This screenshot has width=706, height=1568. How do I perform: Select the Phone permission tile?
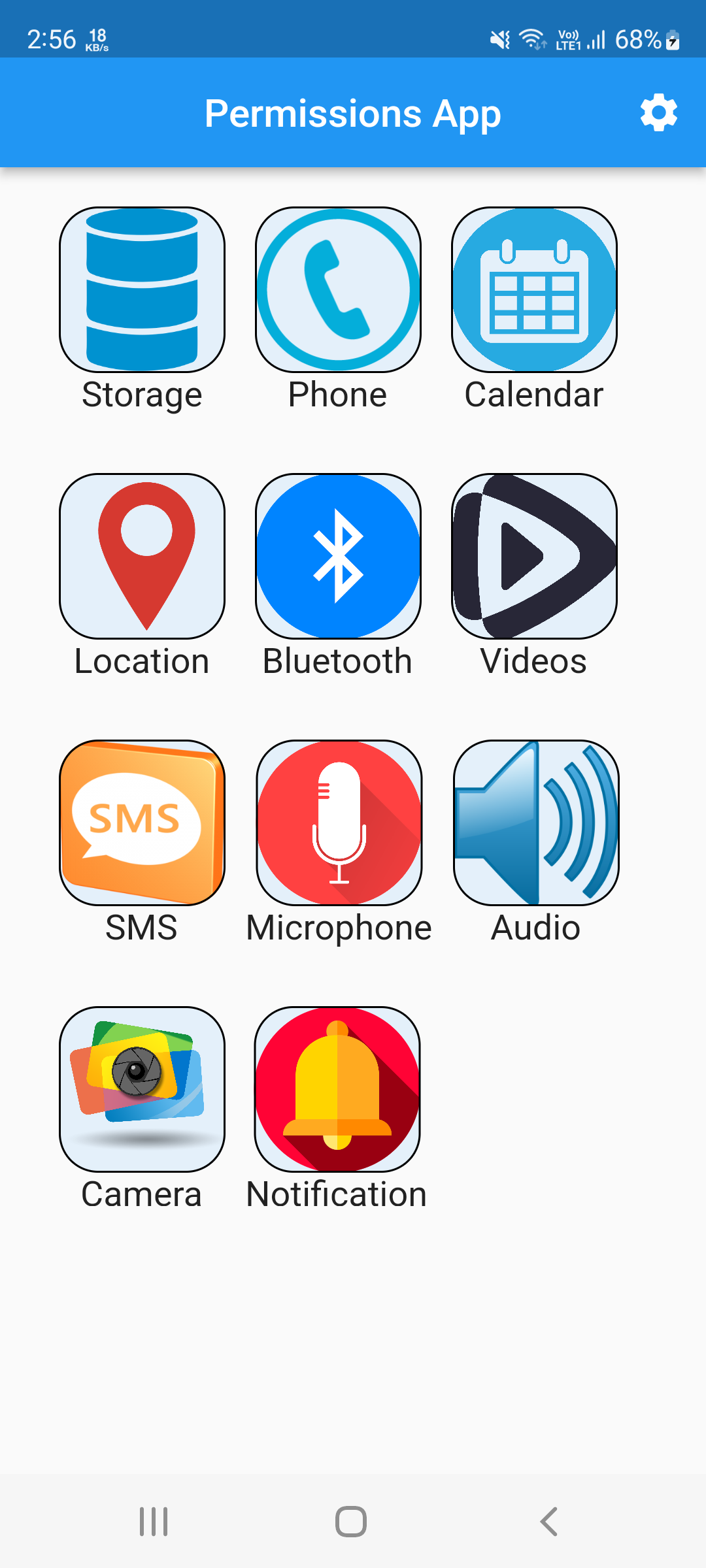[x=338, y=290]
